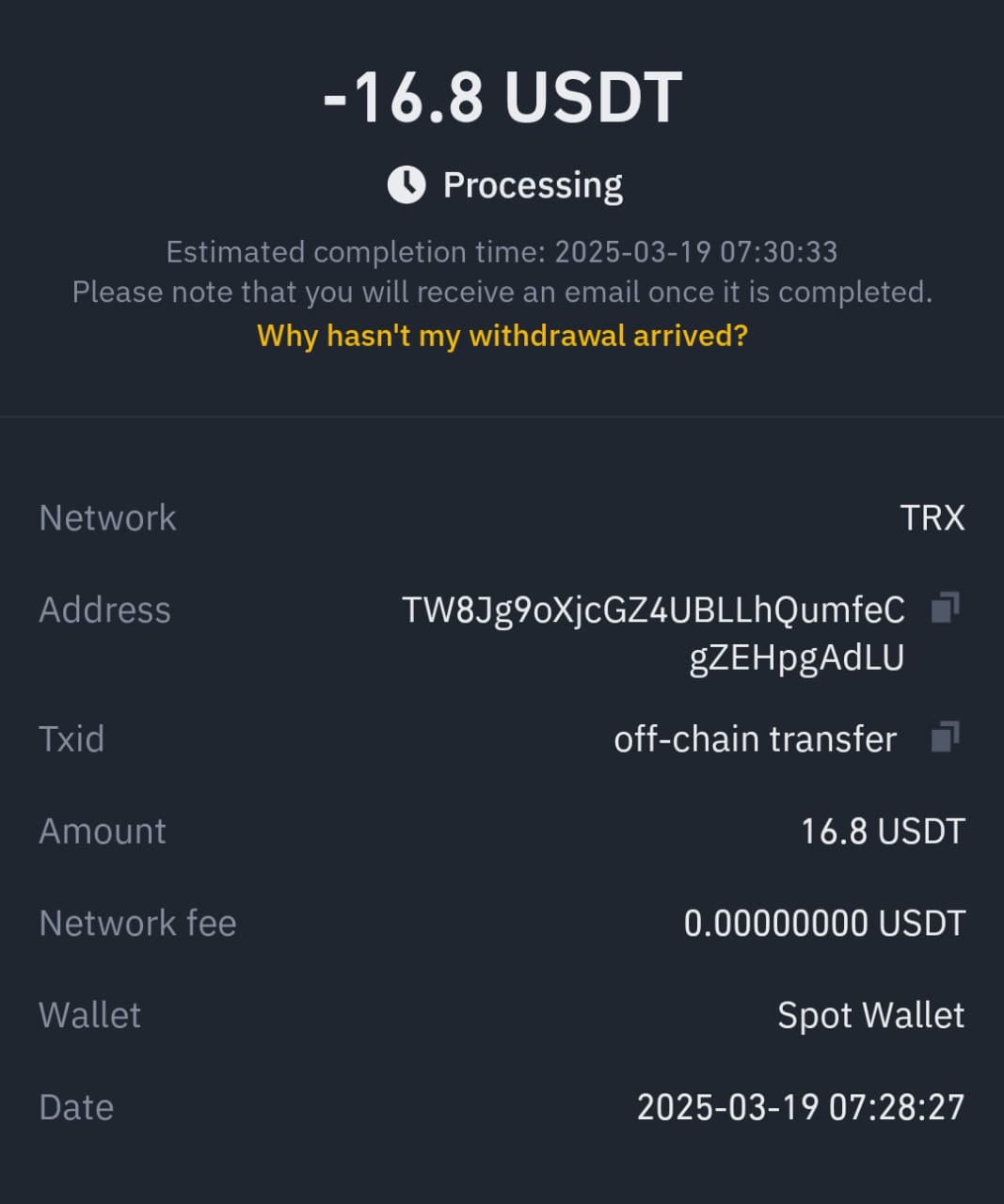Click the Amount value 16.8 USDT
This screenshot has width=1004, height=1204.
[882, 831]
